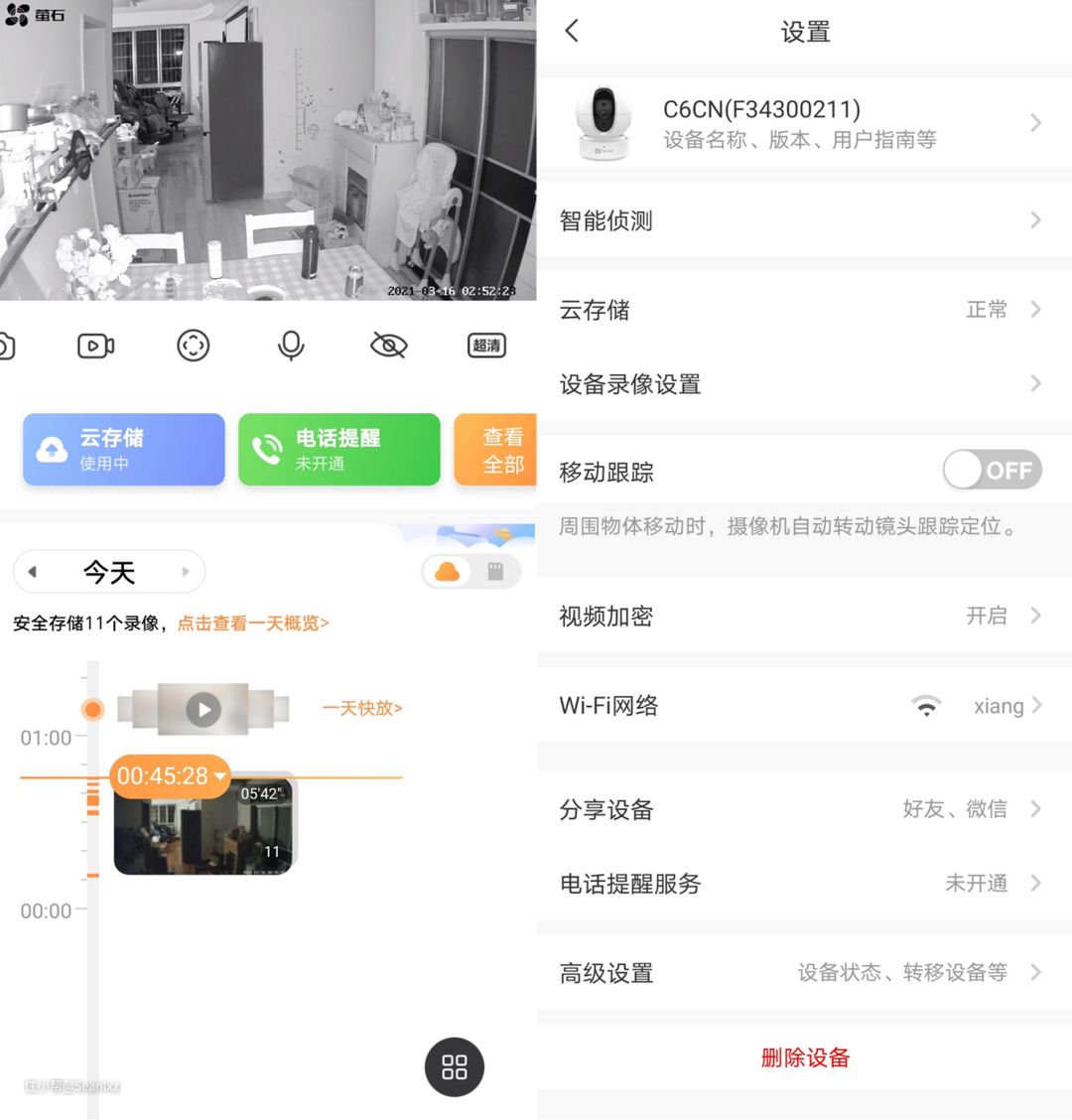1072x1120 pixels.
Task: Open Wi-Fi网络 settings
Action: (804, 706)
